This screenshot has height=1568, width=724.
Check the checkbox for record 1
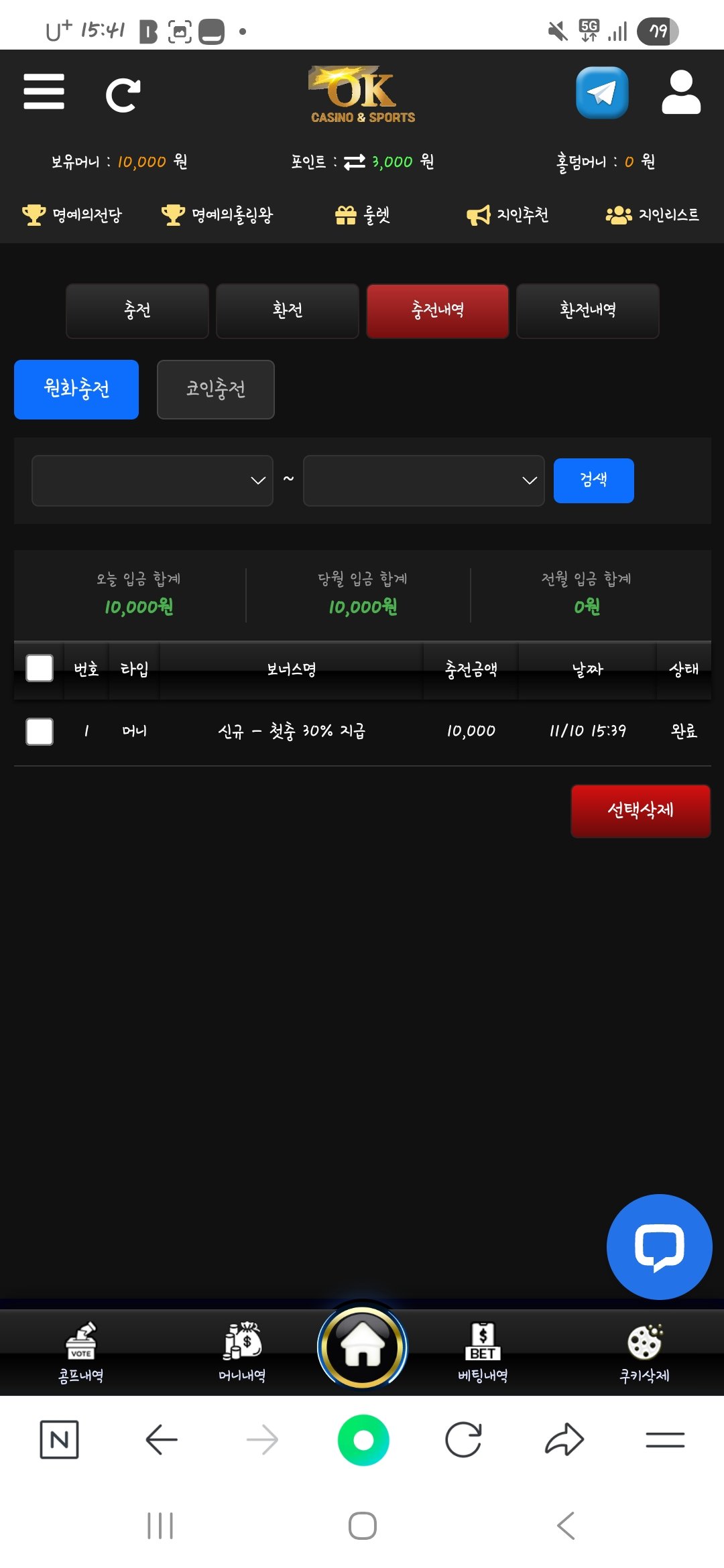tap(40, 731)
